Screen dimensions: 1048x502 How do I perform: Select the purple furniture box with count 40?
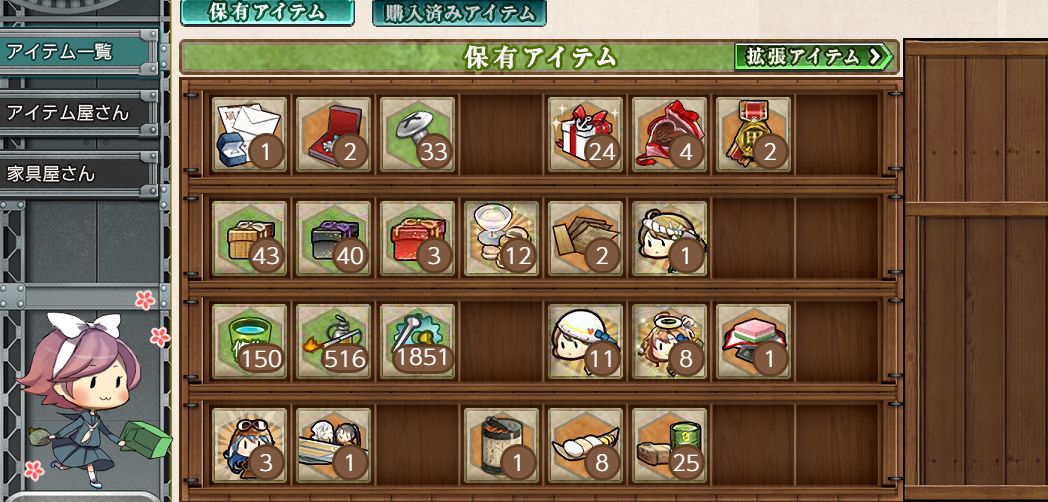333,238
